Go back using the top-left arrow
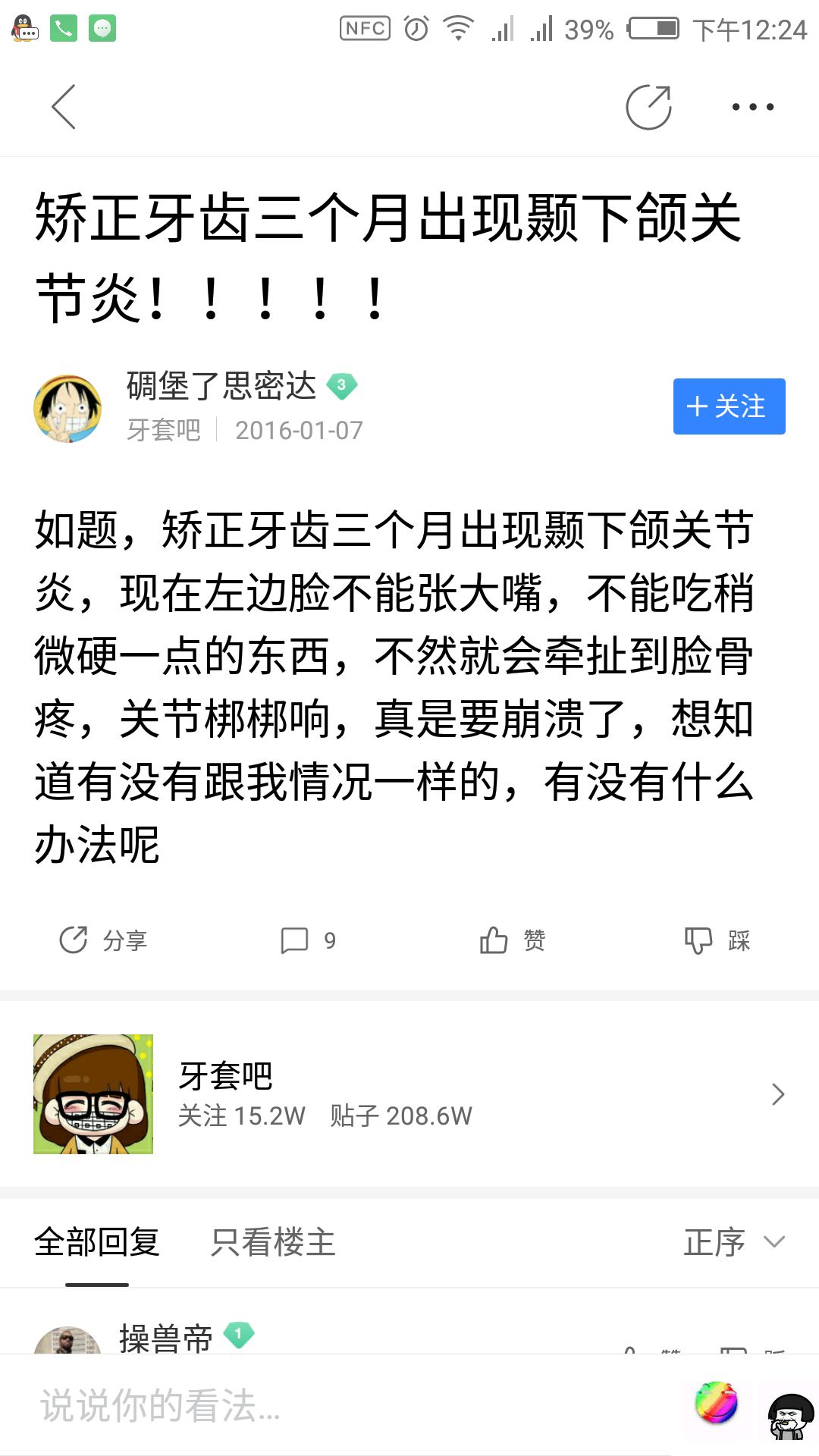Viewport: 819px width, 1456px height. (64, 107)
